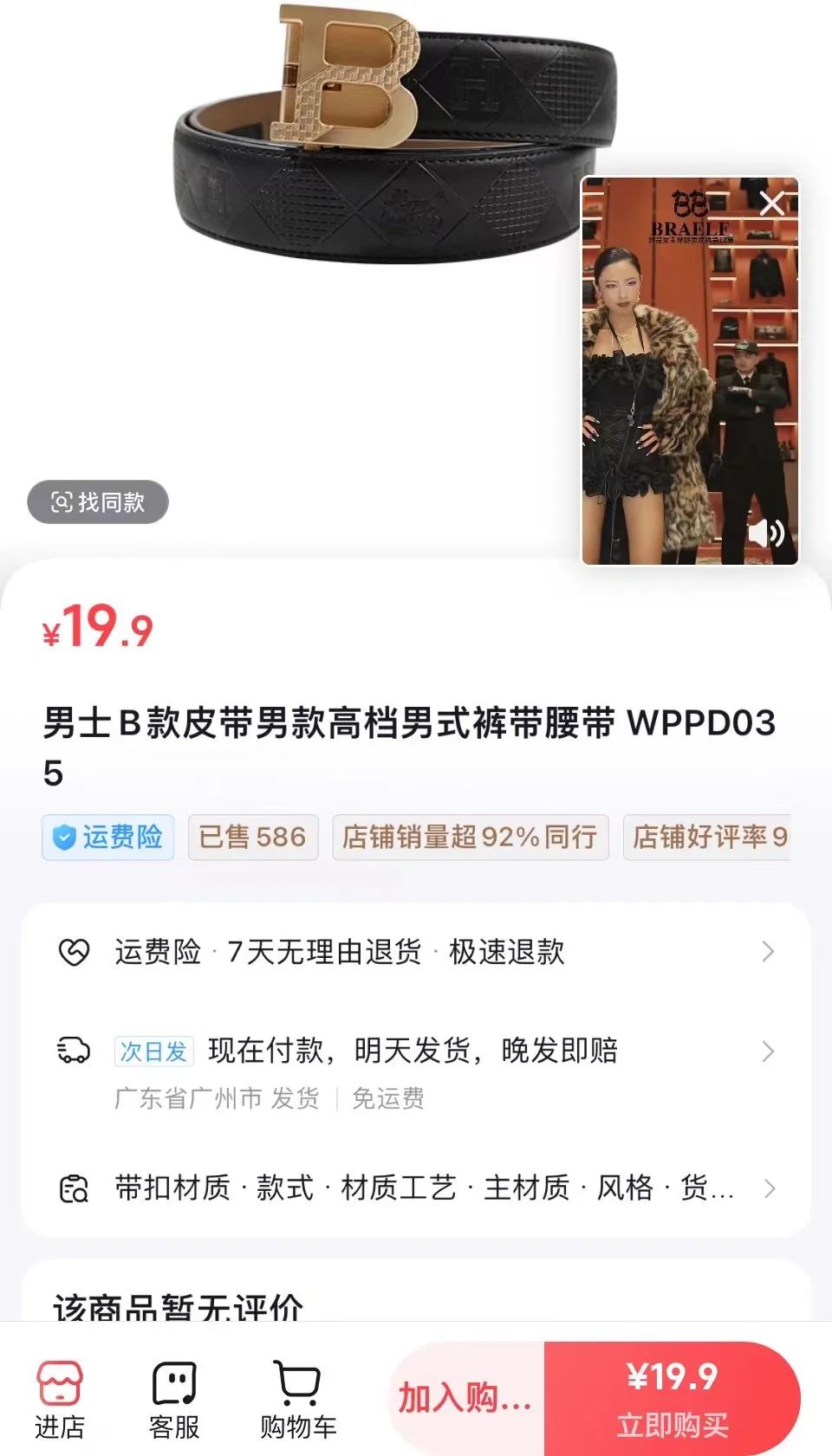Tap 找同款 to find similar items
The height and width of the screenshot is (1456, 832).
[98, 502]
